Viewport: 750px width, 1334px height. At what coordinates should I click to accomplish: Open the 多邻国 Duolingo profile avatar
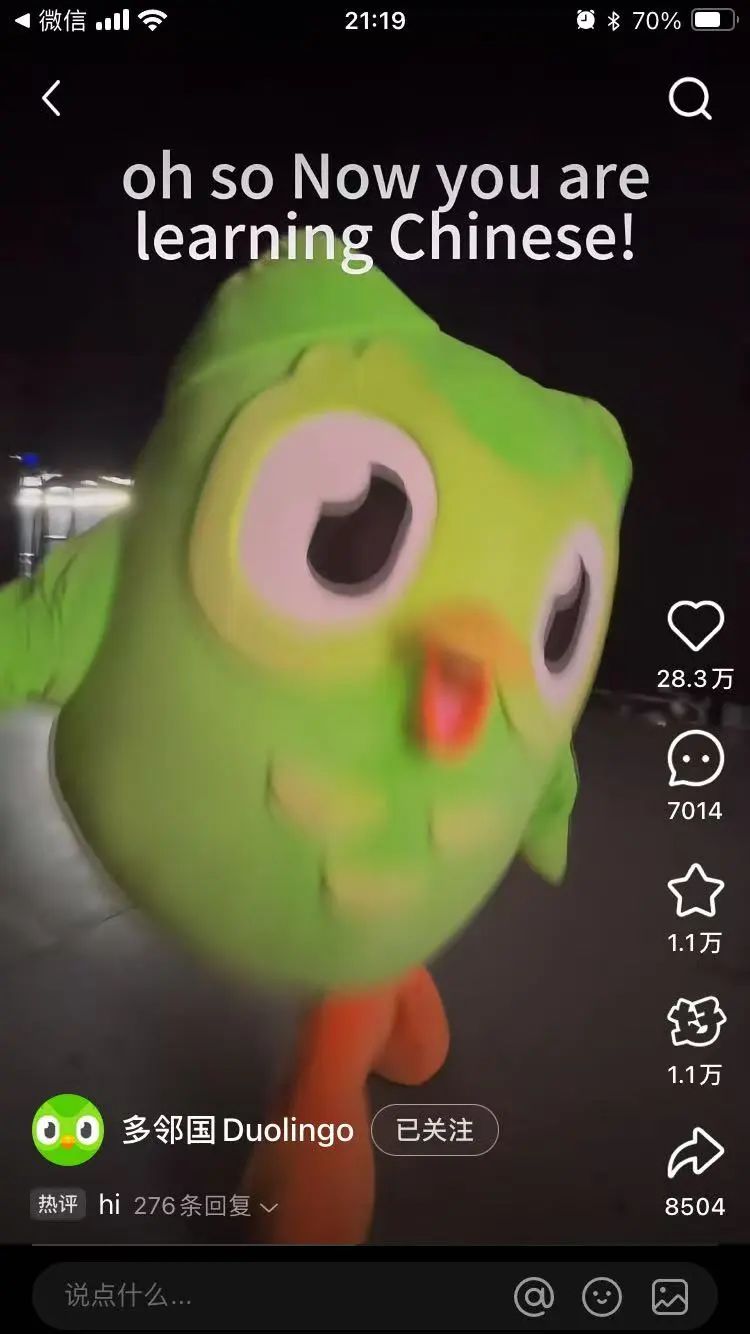(68, 1130)
